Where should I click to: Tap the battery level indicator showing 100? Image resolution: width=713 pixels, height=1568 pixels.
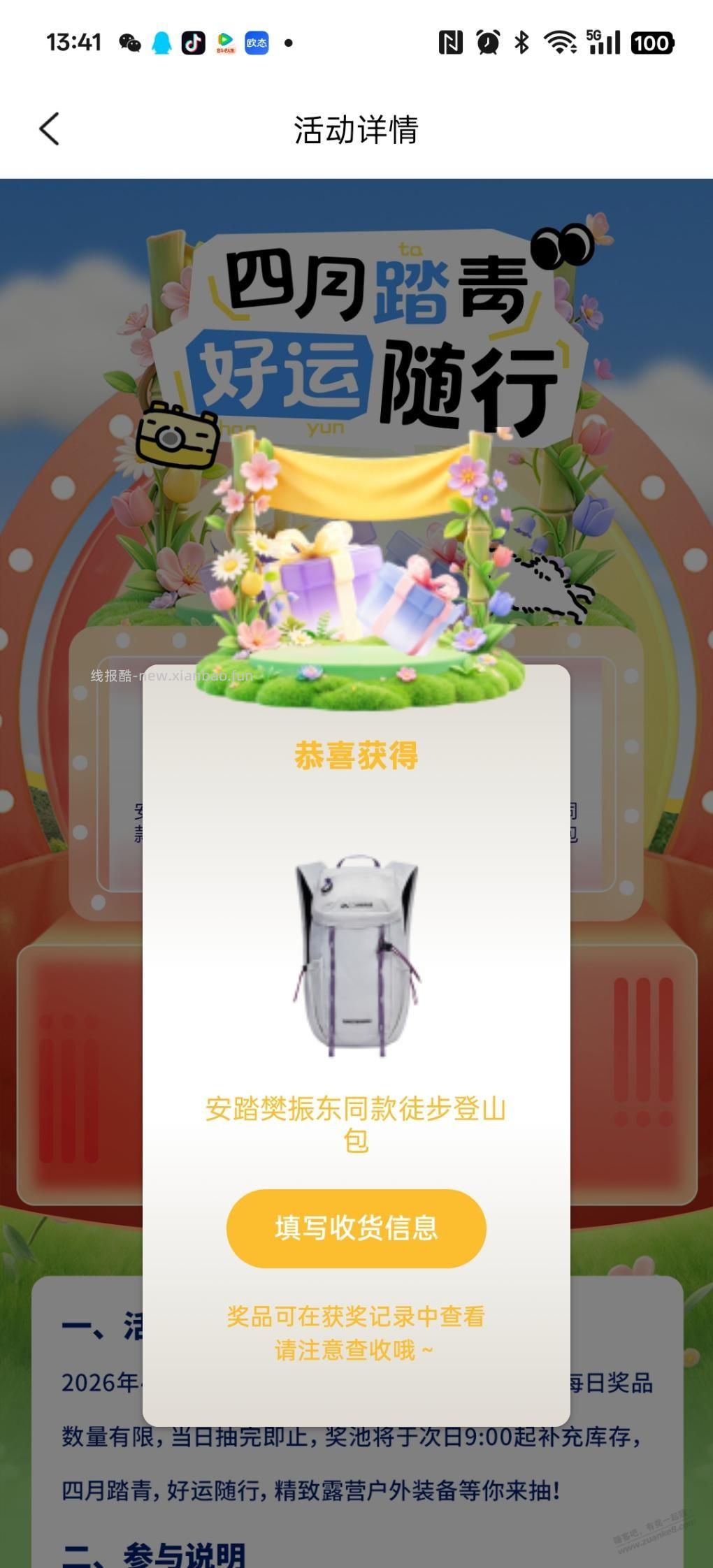[650, 43]
